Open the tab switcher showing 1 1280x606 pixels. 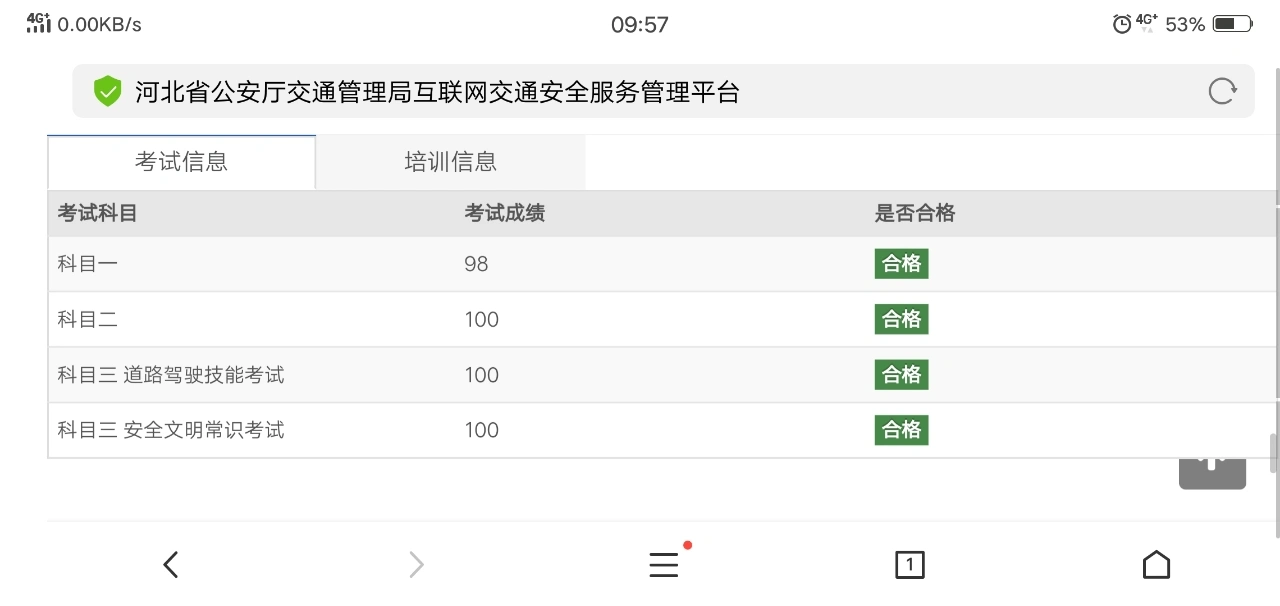tap(909, 565)
